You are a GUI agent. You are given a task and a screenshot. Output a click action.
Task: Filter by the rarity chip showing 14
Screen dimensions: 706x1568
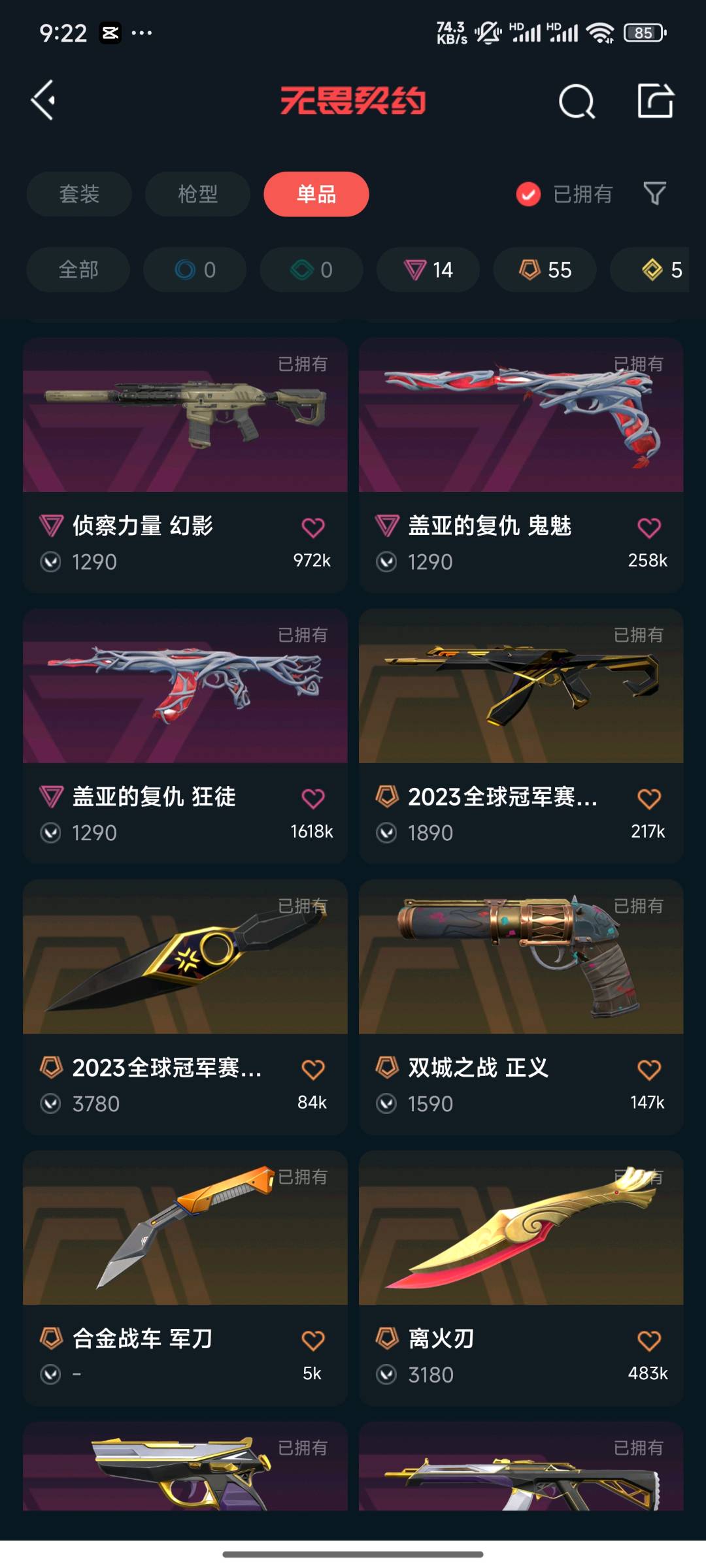[x=428, y=270]
